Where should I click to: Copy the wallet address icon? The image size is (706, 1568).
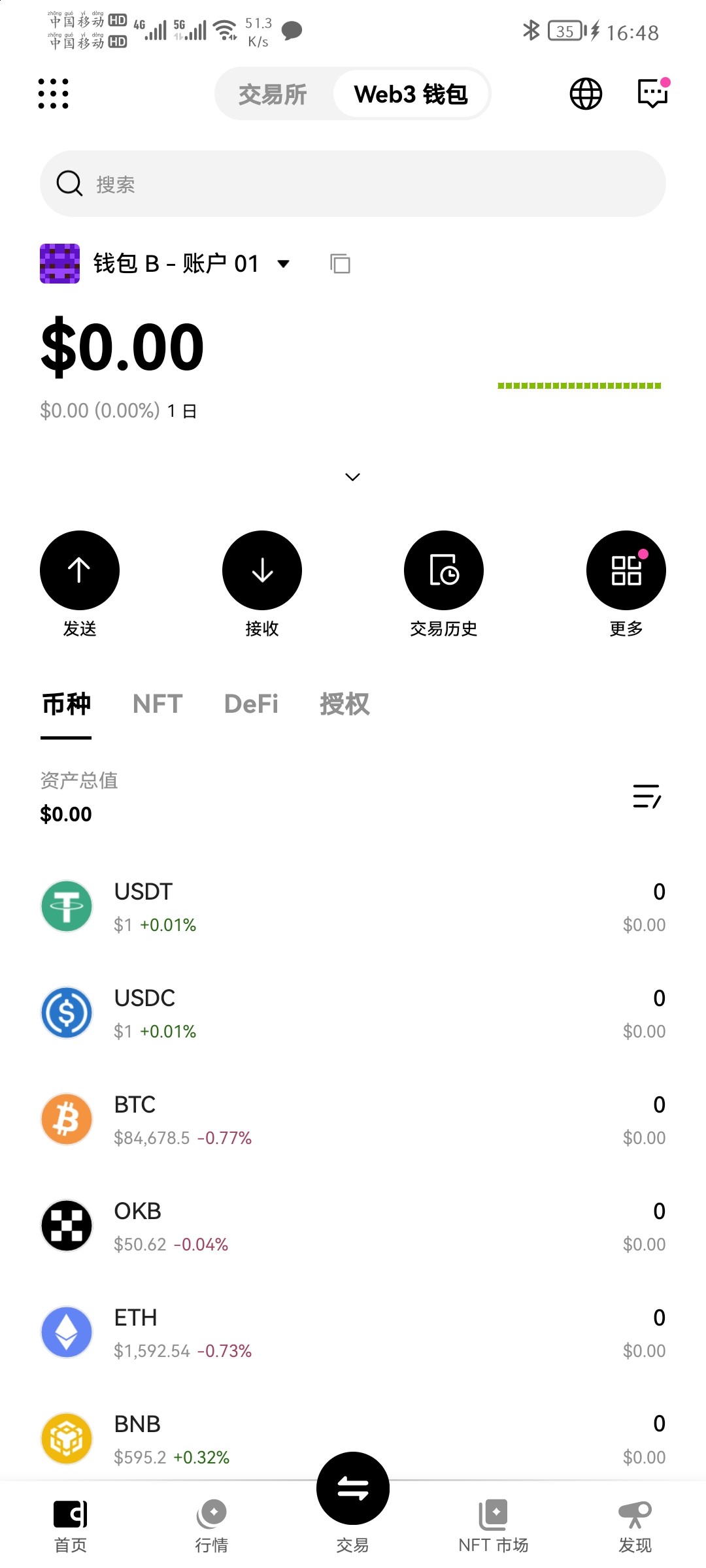click(340, 264)
